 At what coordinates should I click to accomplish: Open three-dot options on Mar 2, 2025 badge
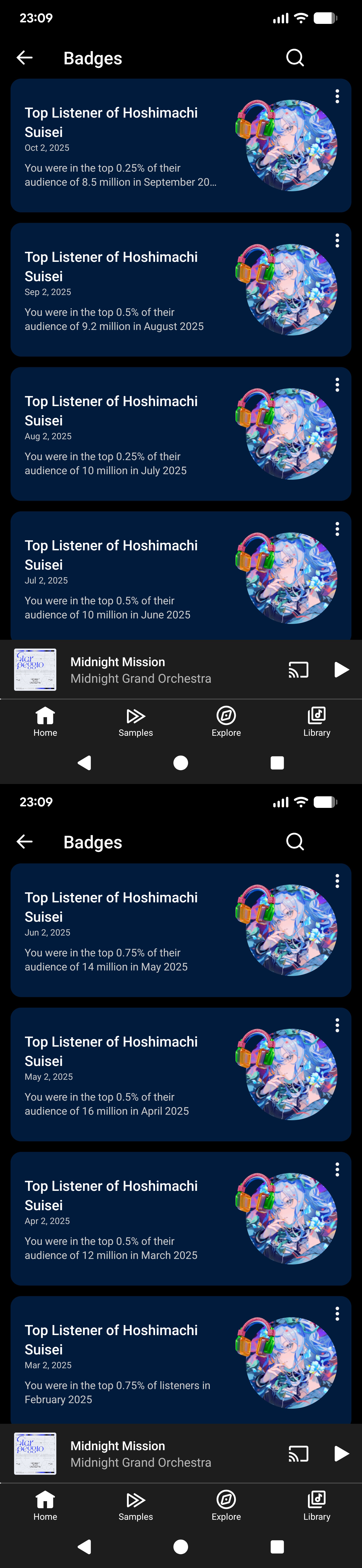point(337,1313)
